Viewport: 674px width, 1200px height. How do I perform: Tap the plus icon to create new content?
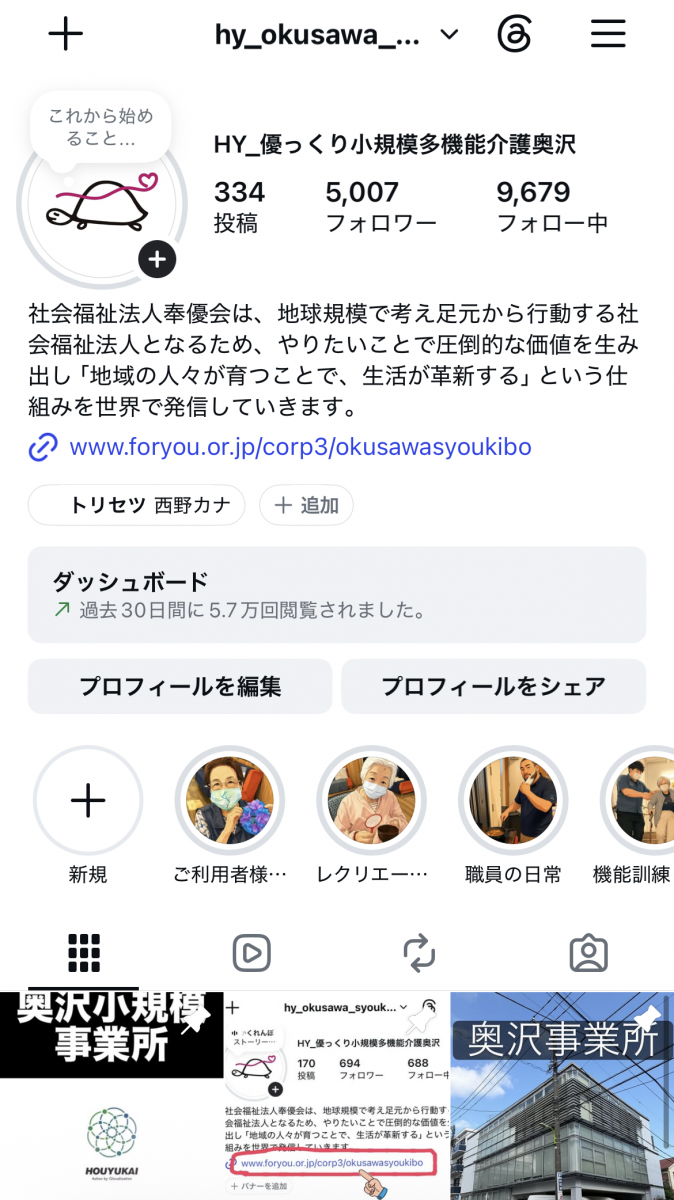[66, 34]
